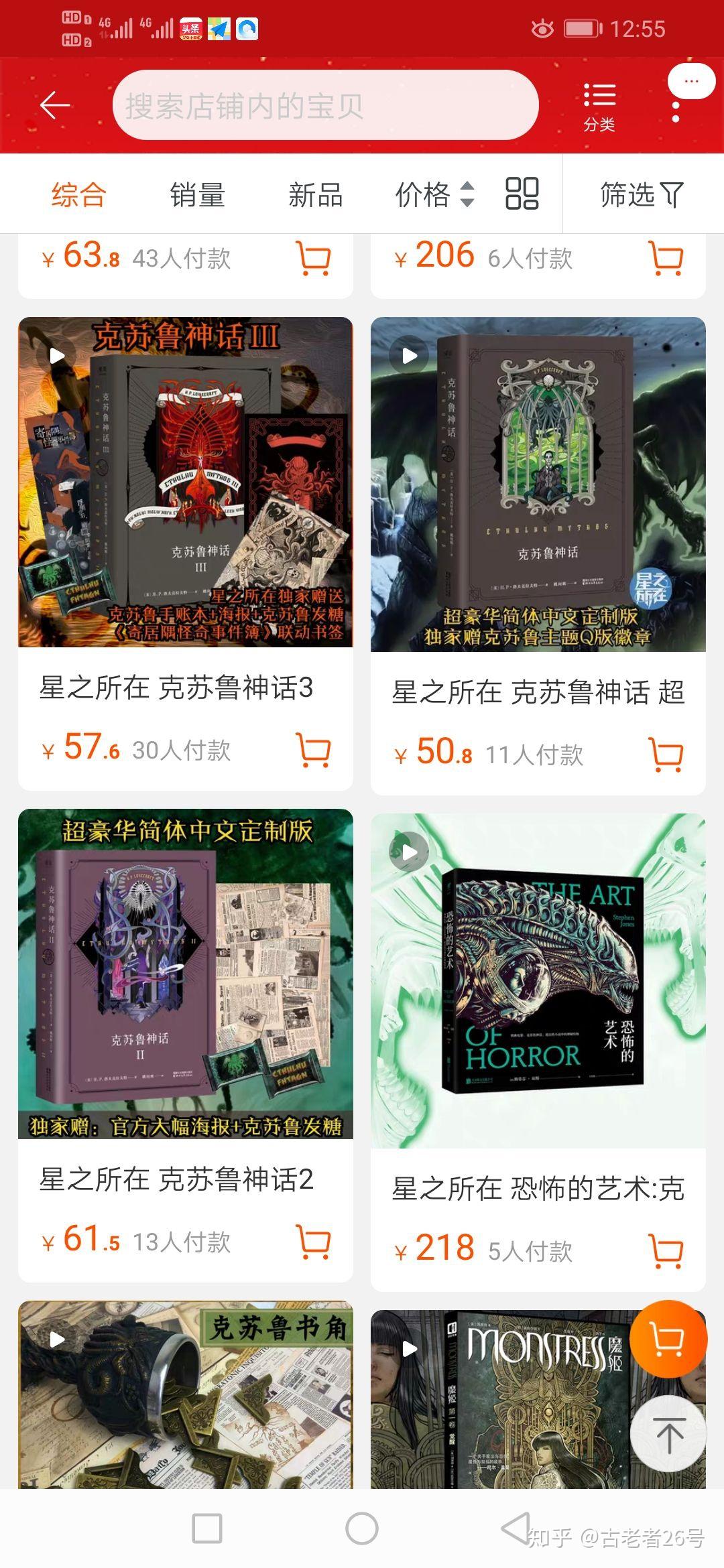Select the 综合 sort tab
The height and width of the screenshot is (1568, 724).
pyautogui.click(x=79, y=195)
